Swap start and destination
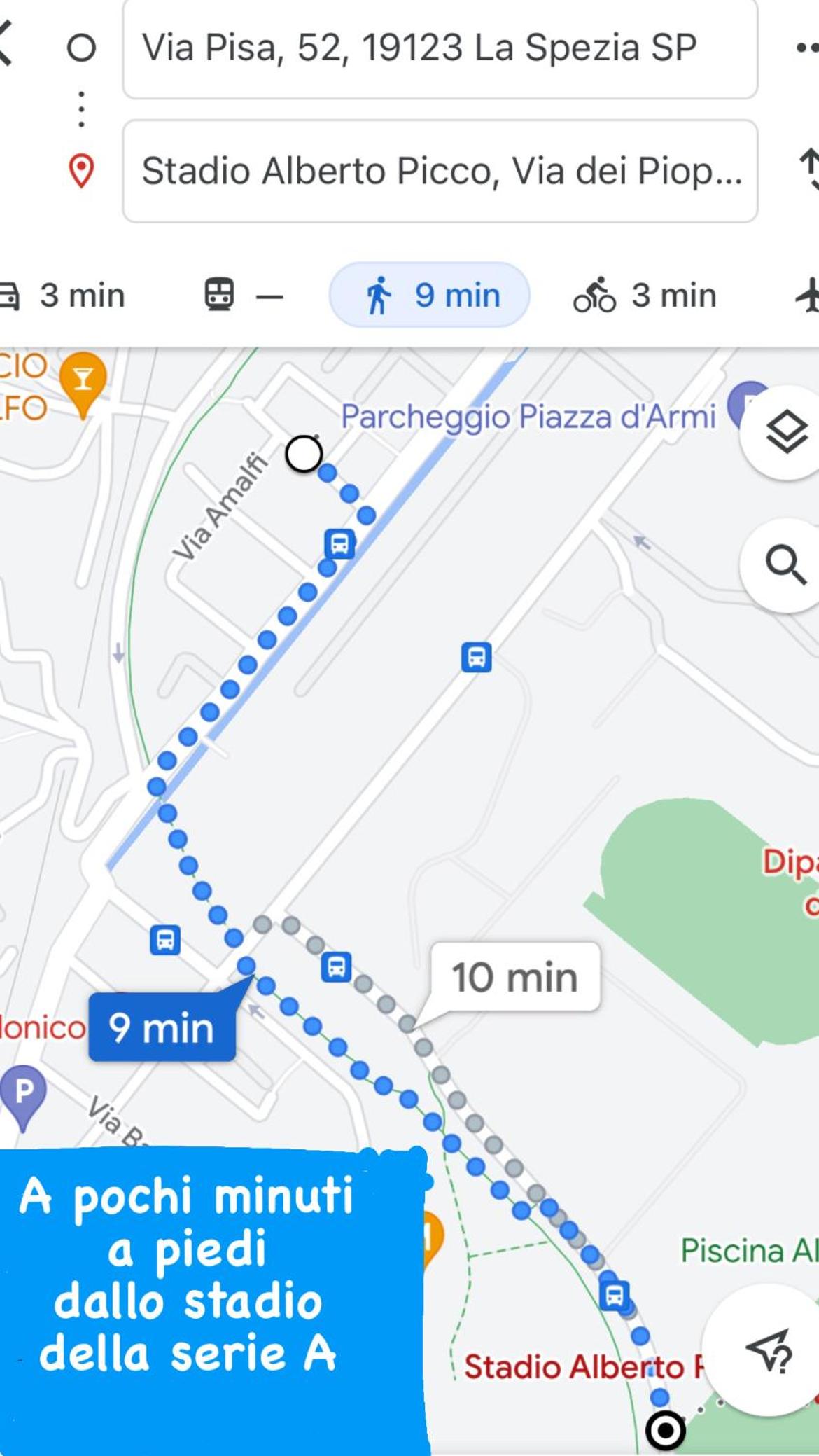The height and width of the screenshot is (1456, 819). coord(808,169)
